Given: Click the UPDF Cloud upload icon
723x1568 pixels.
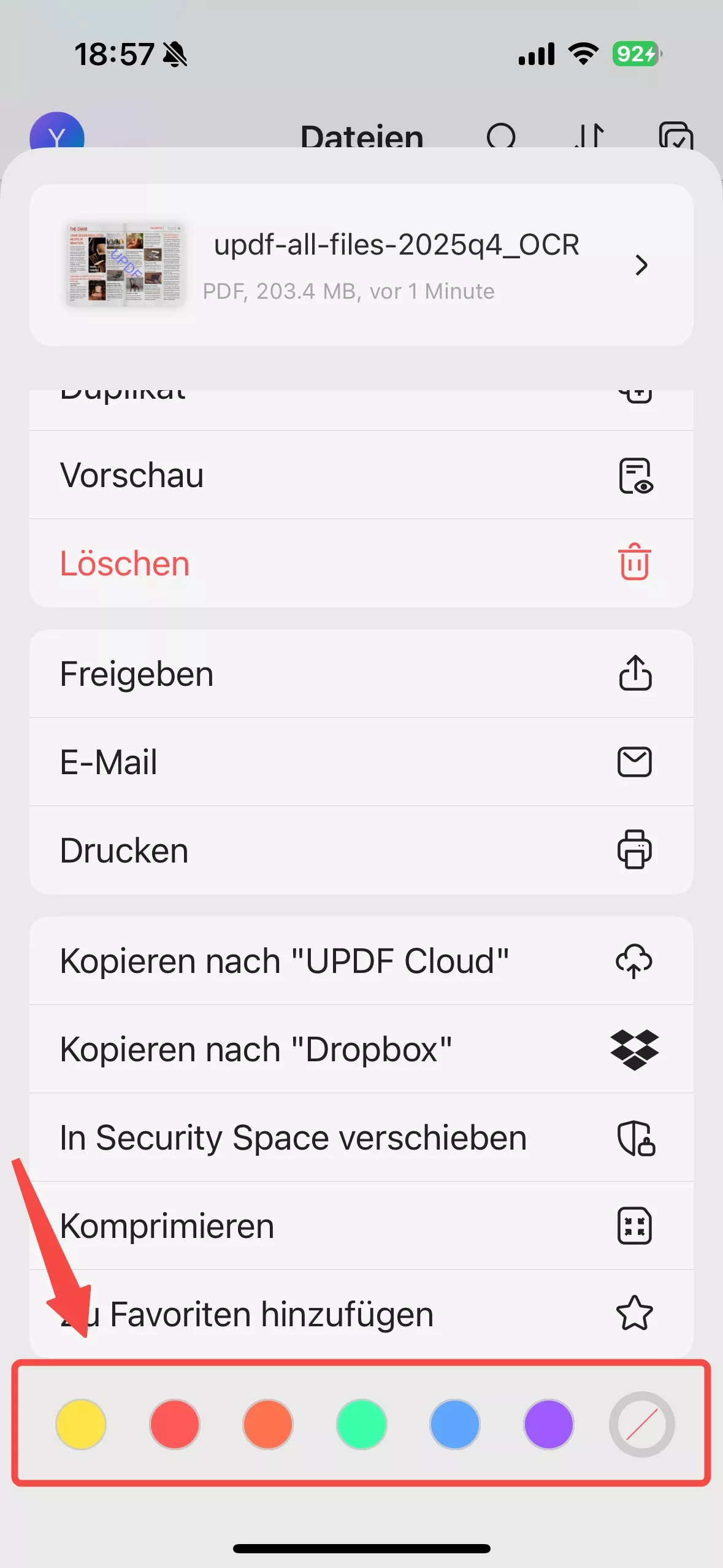Looking at the screenshot, I should pyautogui.click(x=635, y=961).
